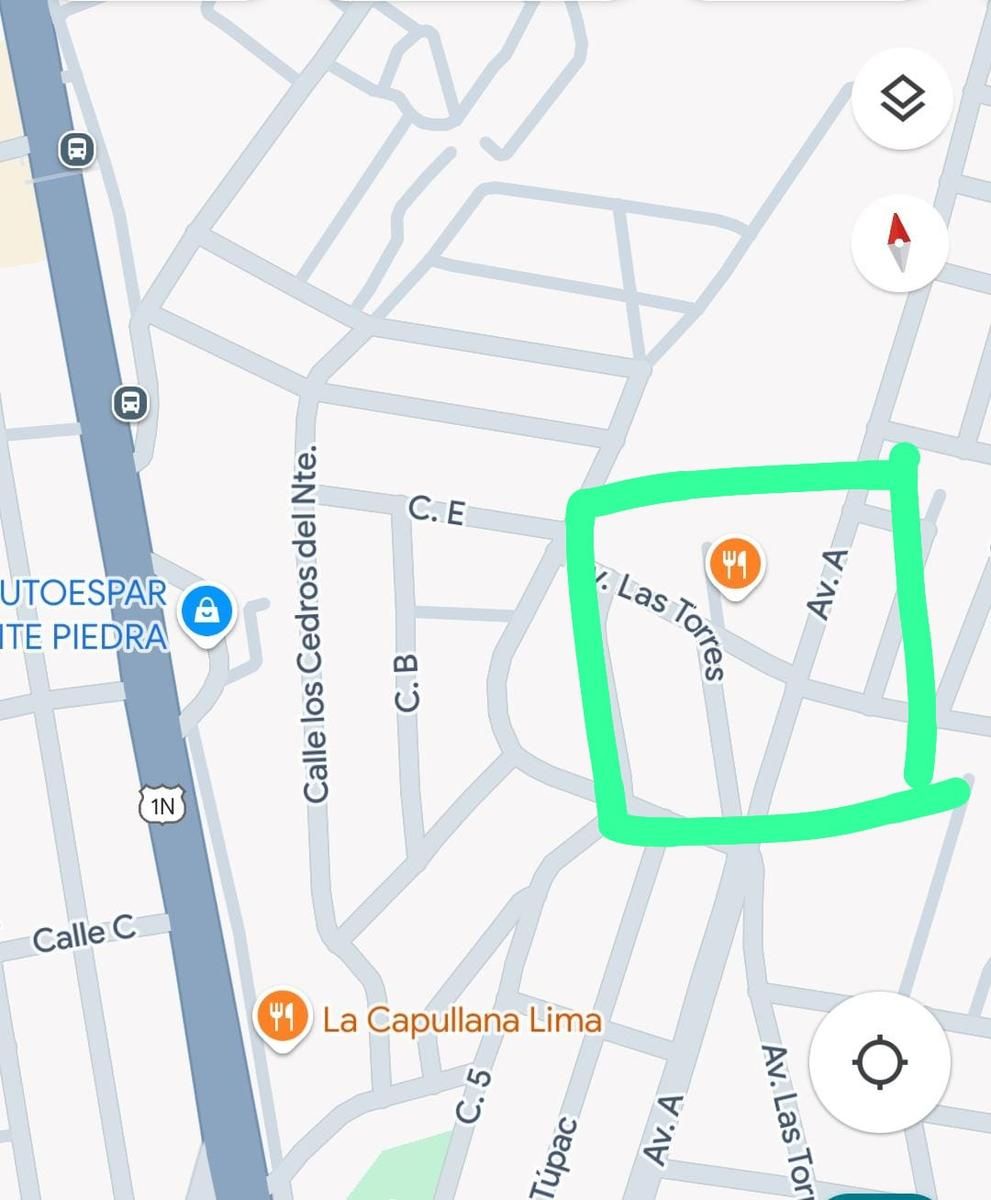Screen dimensions: 991x1200
Task: Tap the upper bus stop icon
Action: (x=76, y=150)
